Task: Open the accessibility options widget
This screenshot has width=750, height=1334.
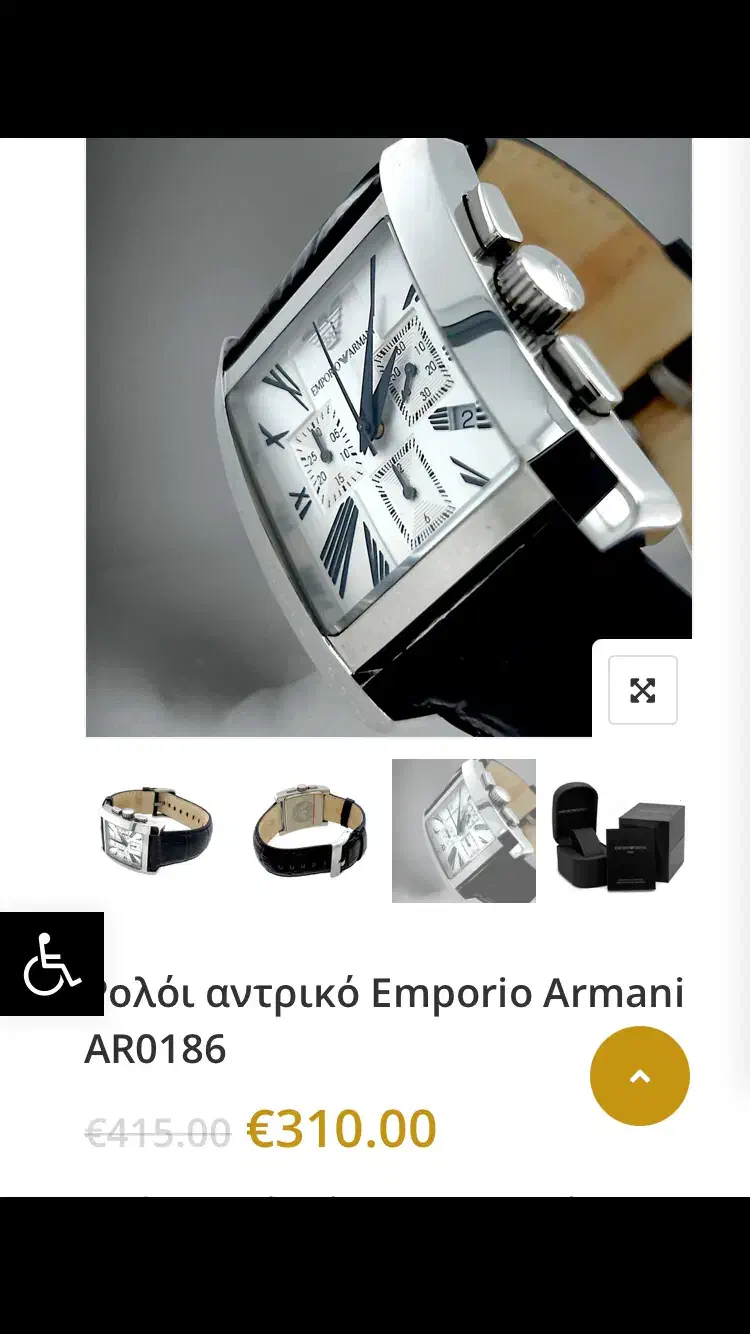Action: pyautogui.click(x=52, y=964)
